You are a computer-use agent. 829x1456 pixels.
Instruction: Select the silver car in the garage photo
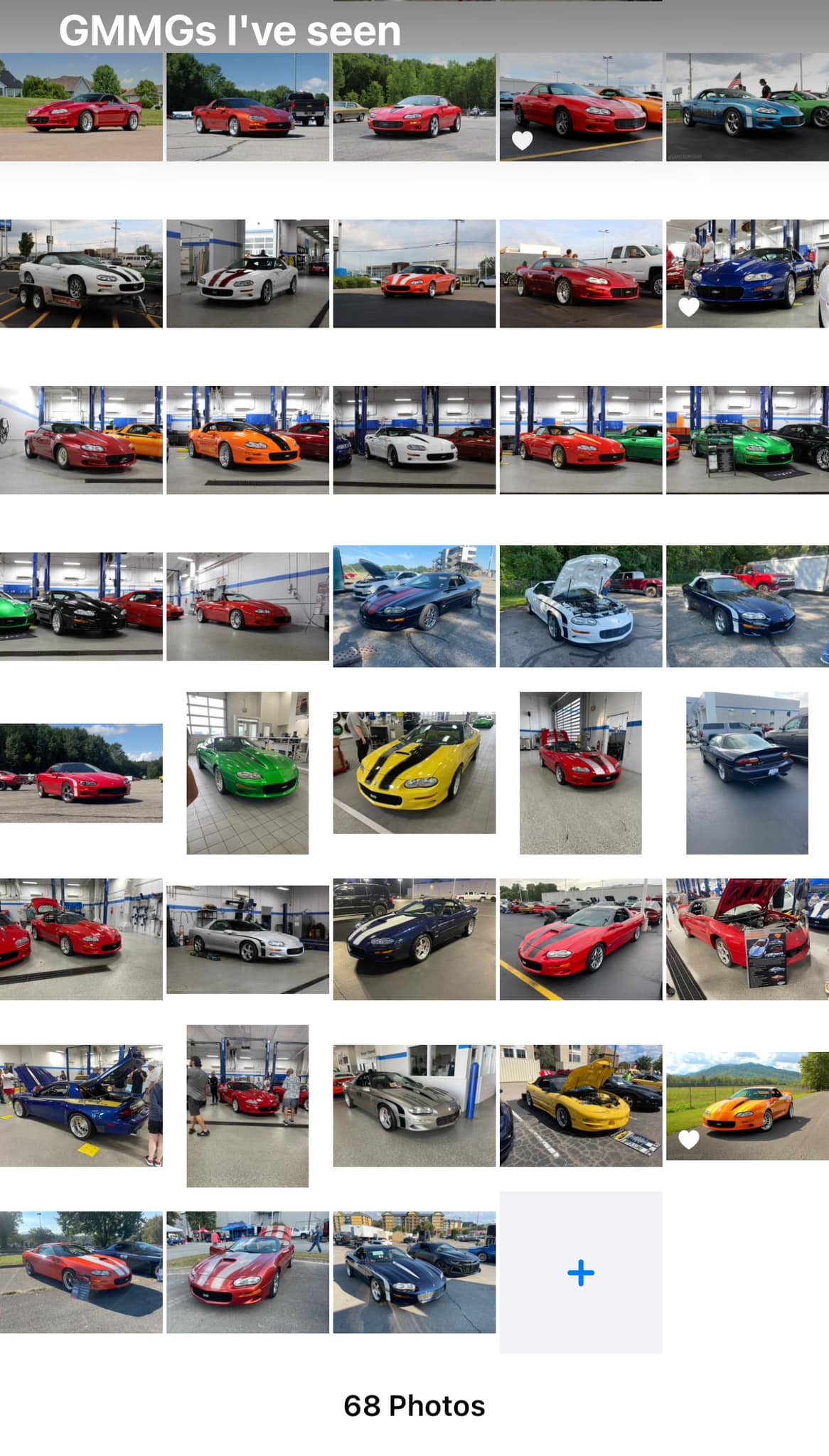pyautogui.click(x=247, y=939)
